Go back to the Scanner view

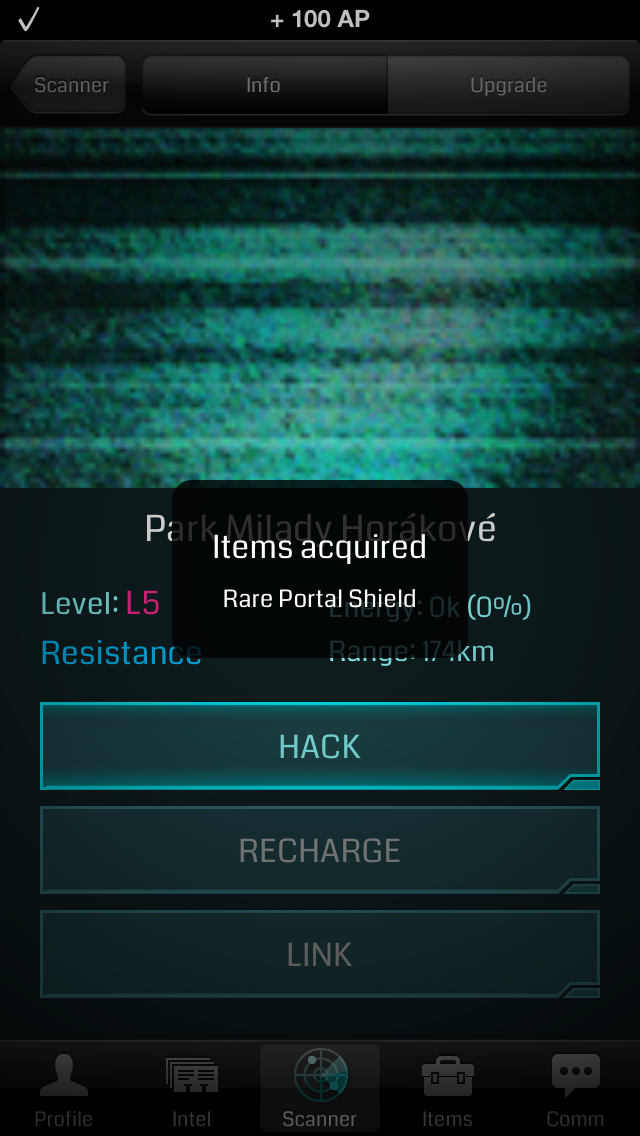pyautogui.click(x=70, y=85)
